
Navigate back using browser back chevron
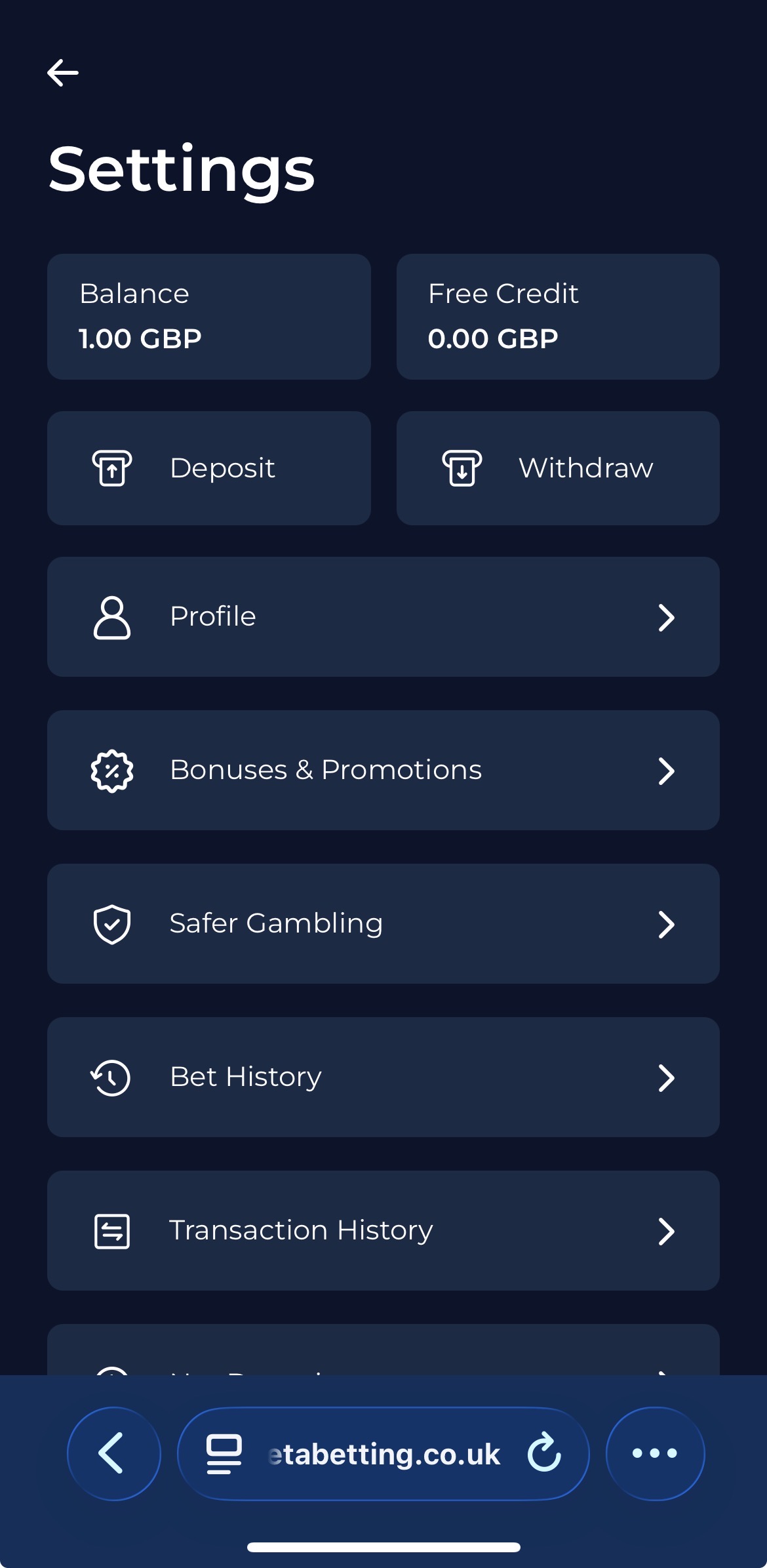pyautogui.click(x=112, y=1453)
